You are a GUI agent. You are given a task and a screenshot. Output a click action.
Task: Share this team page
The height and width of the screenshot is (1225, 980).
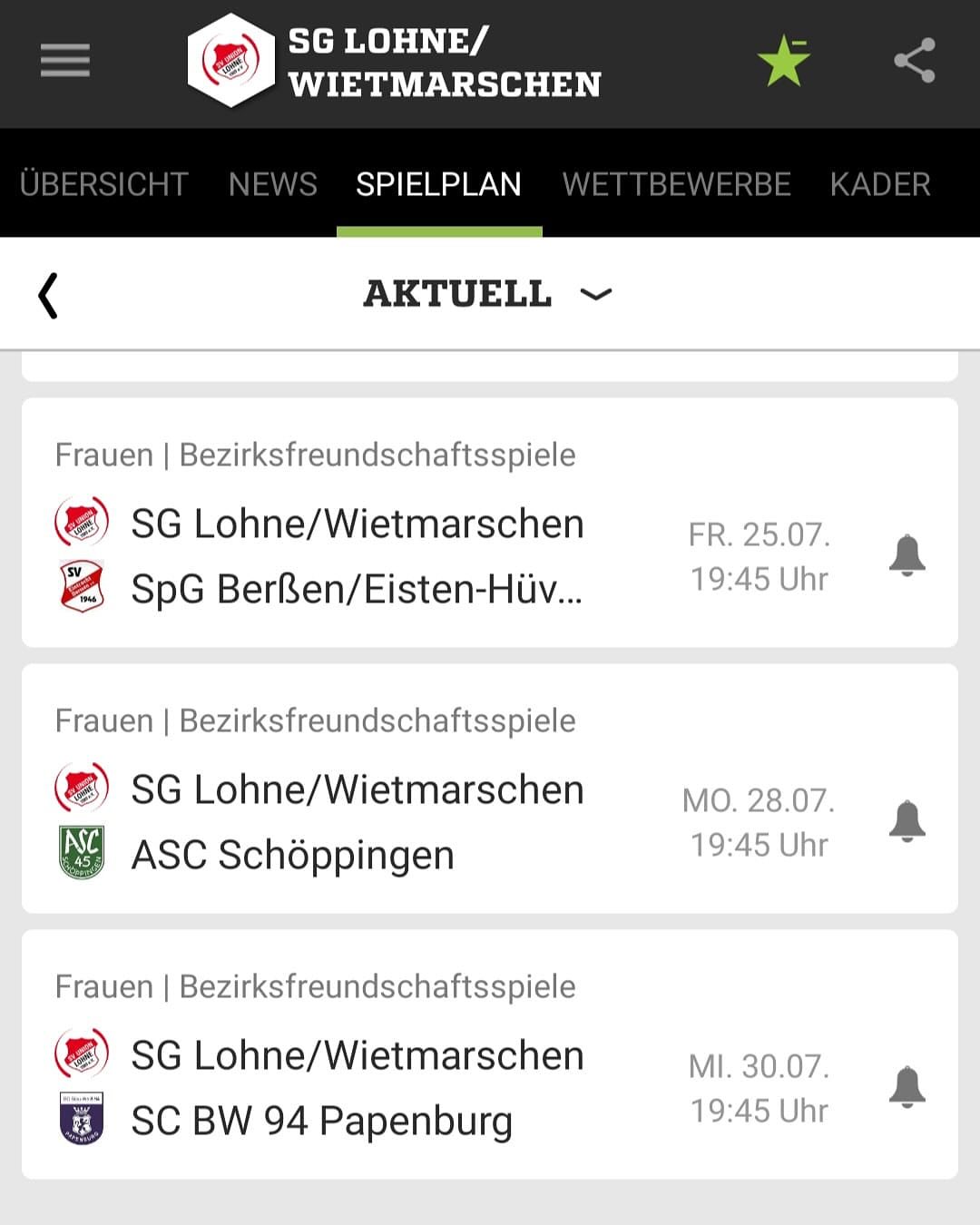click(914, 61)
